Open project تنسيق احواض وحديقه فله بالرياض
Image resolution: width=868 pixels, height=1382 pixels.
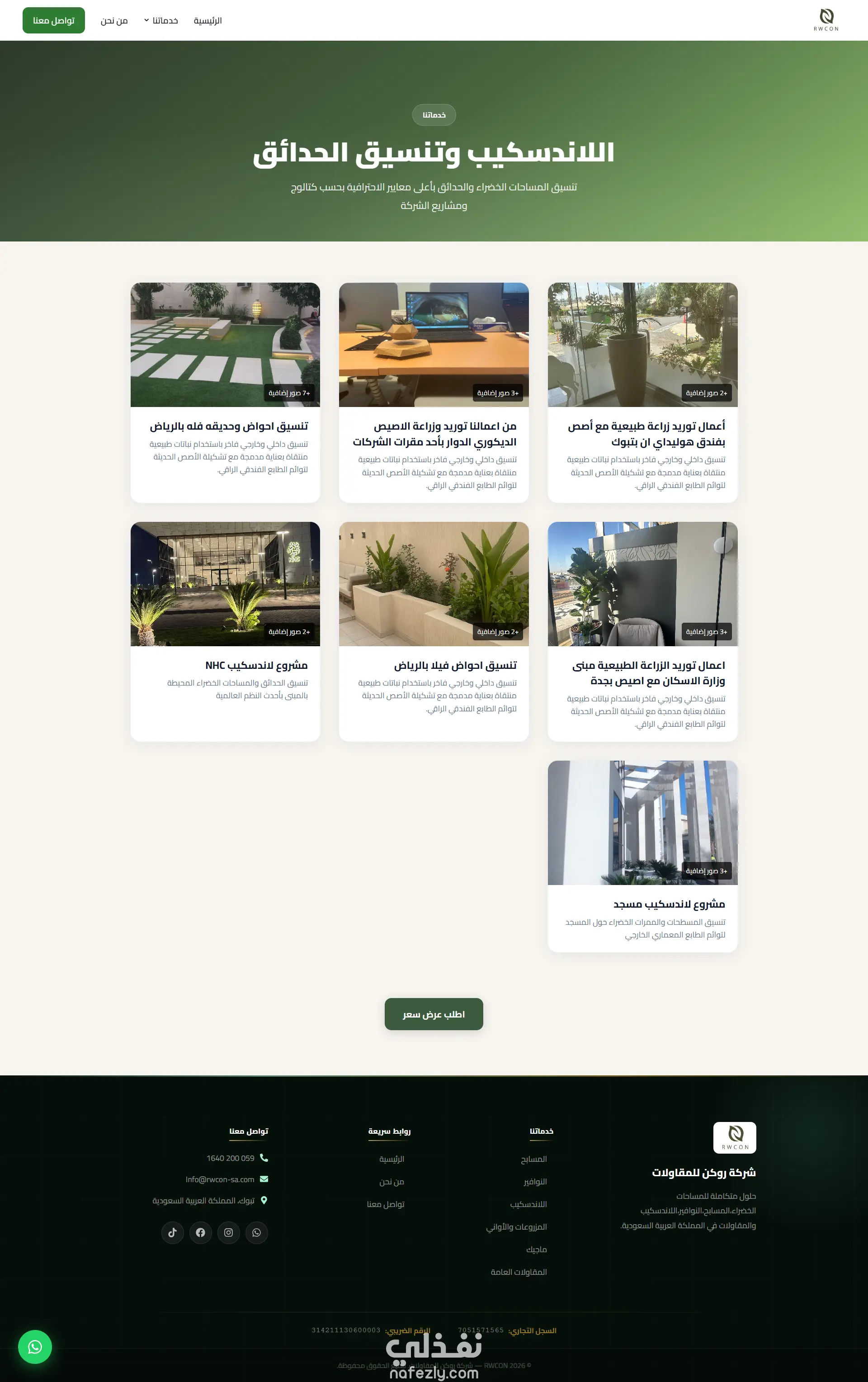225,393
